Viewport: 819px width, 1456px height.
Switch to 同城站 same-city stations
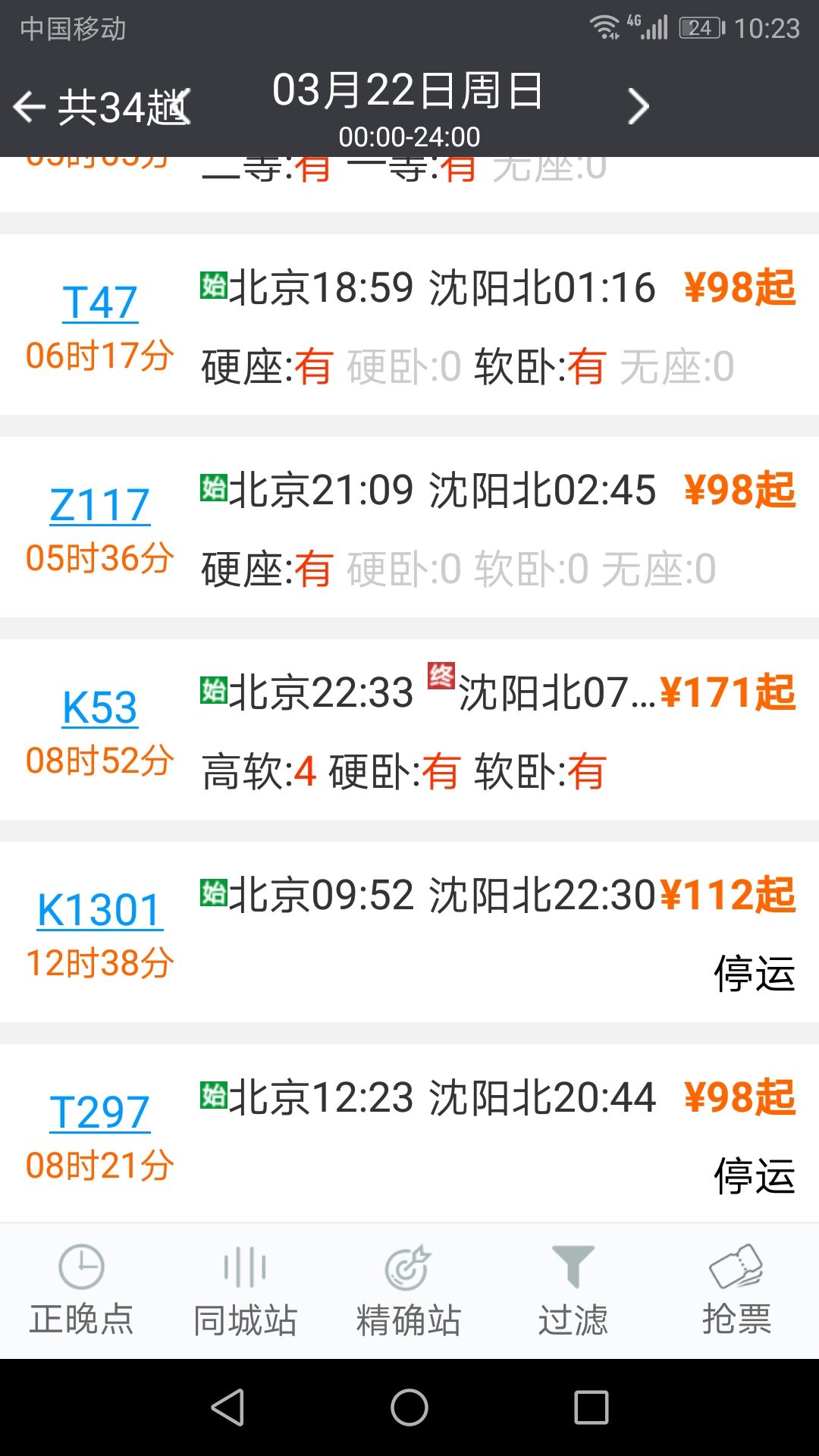245,1290
